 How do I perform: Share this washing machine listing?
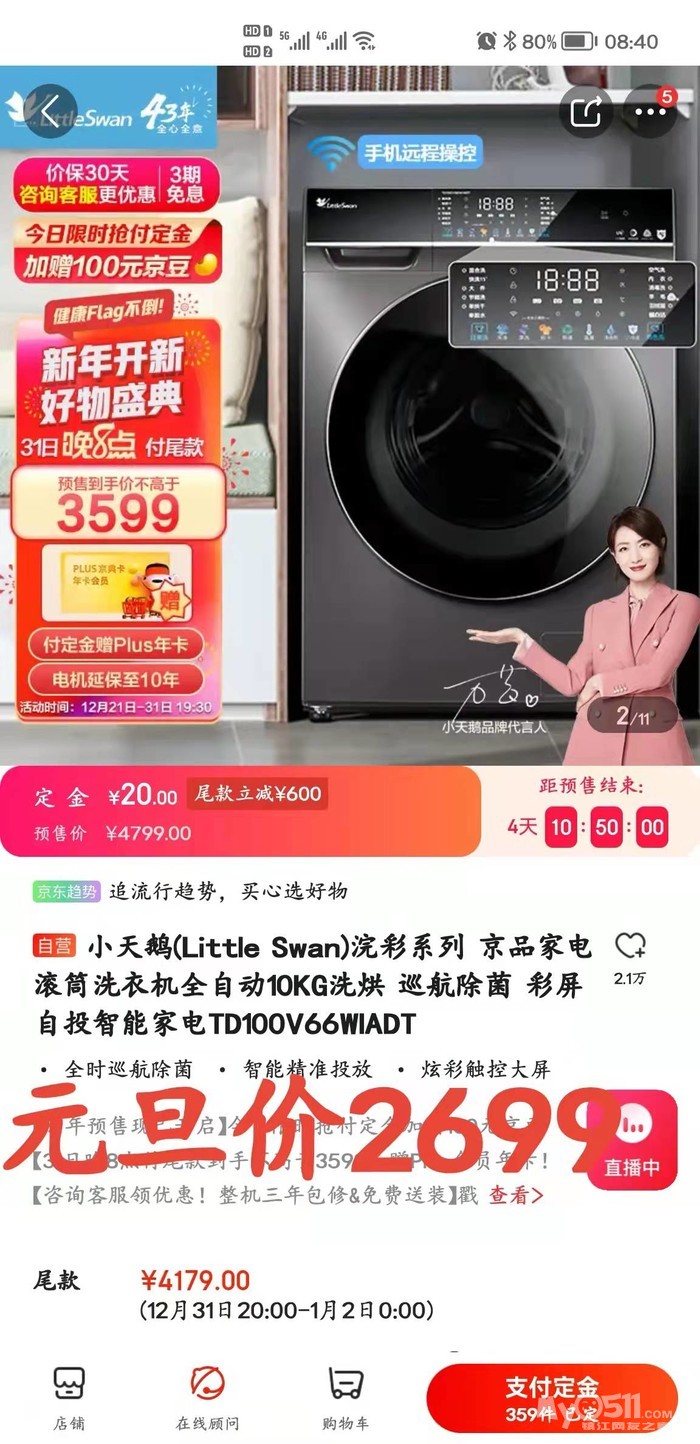pos(586,110)
